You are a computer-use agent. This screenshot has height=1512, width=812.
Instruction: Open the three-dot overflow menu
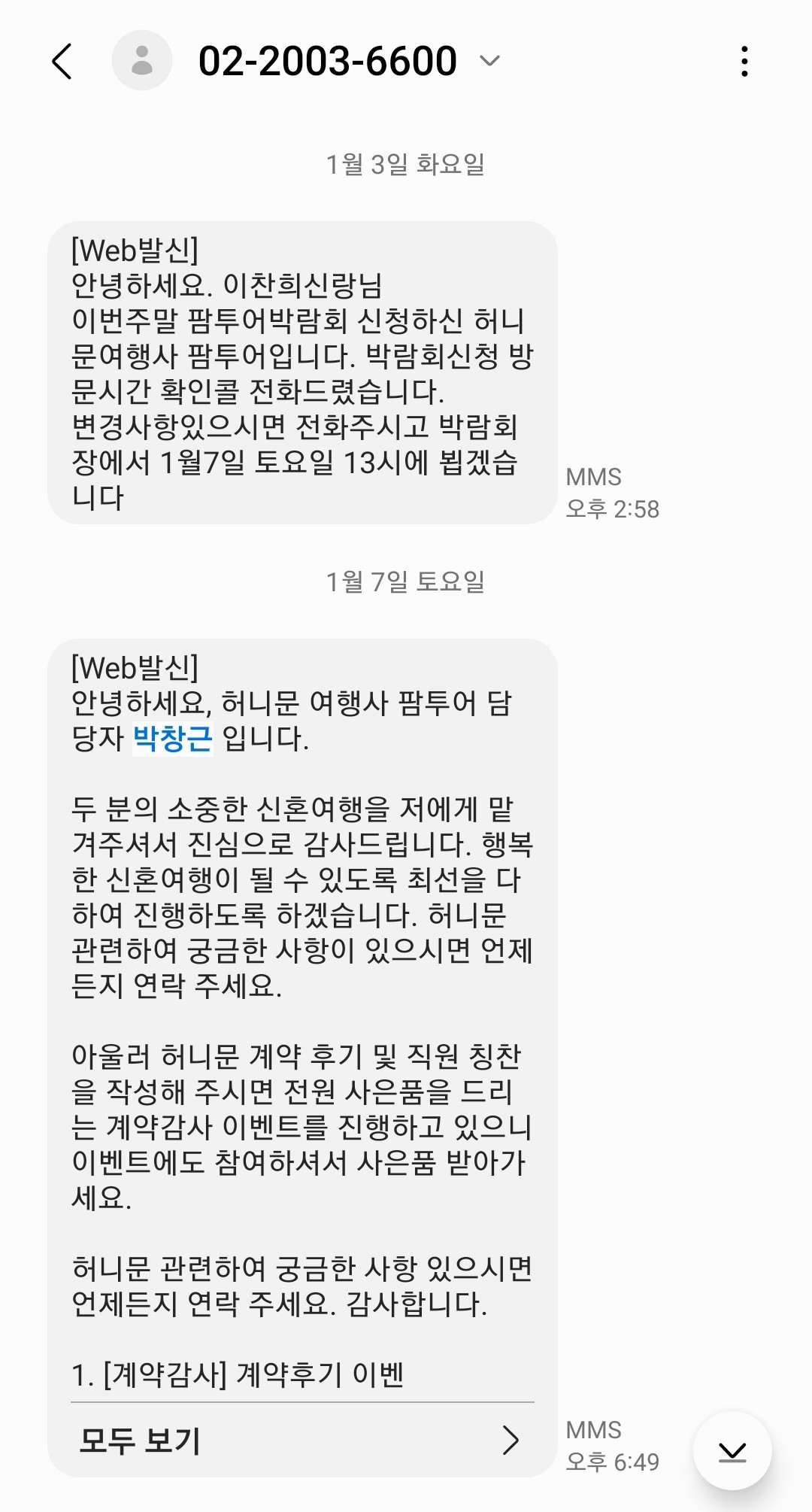[744, 61]
